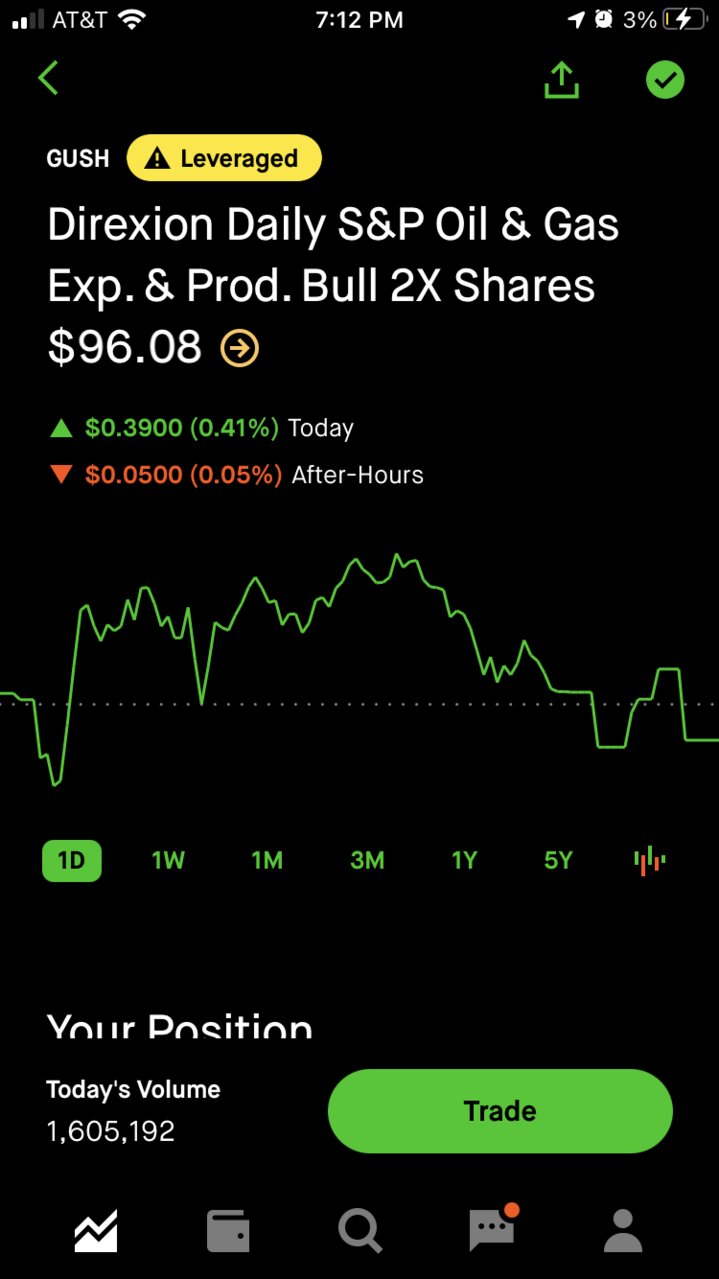Open the wallet tab
The height and width of the screenshot is (1279, 719).
pyautogui.click(x=228, y=1231)
